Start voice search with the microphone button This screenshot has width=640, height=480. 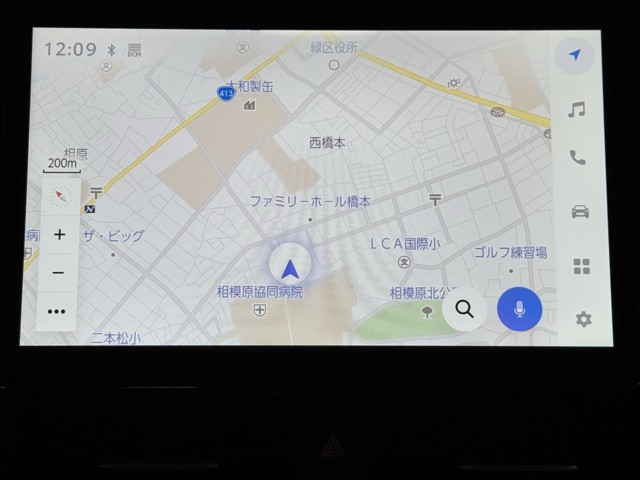(519, 309)
